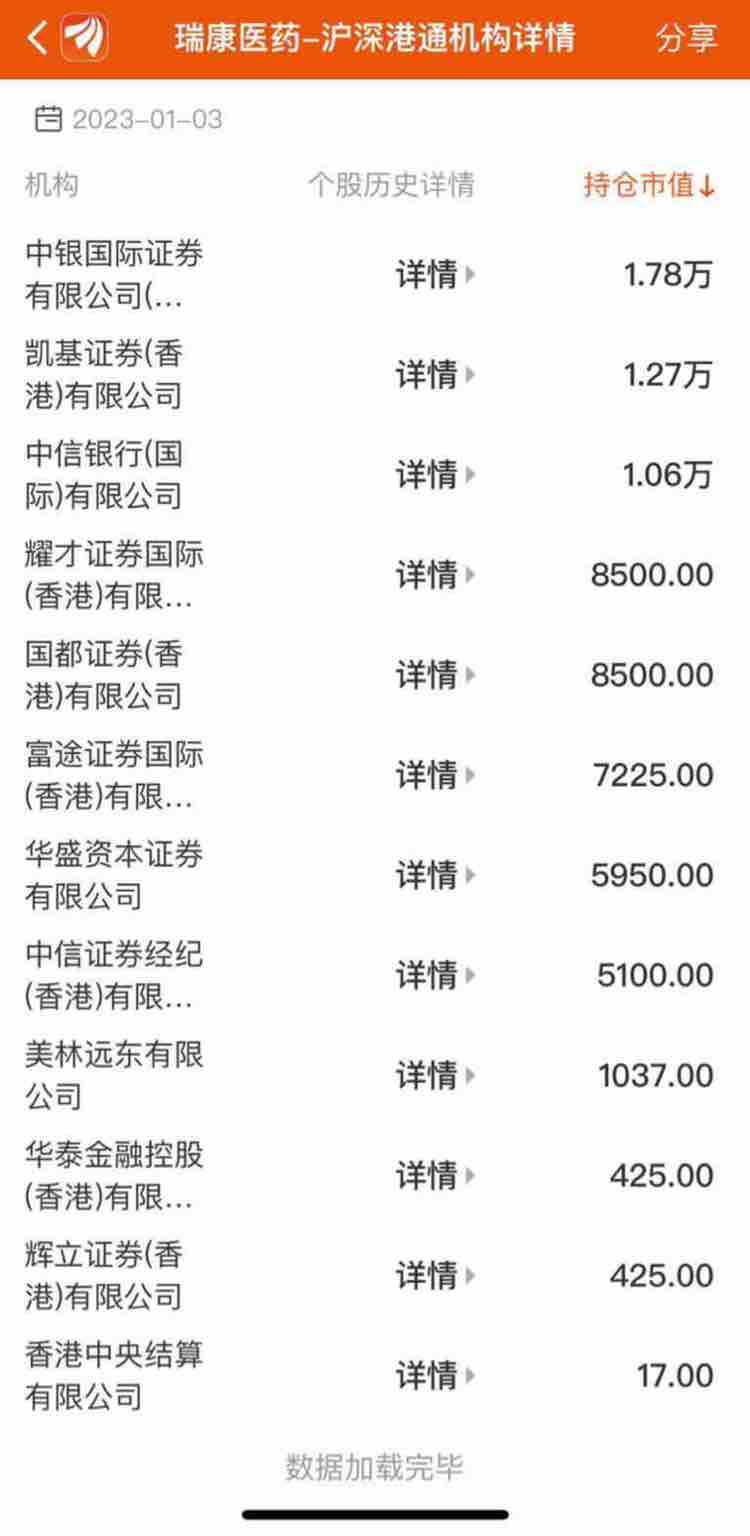The image size is (750, 1536).
Task: Open 详情 for 中信银行(国际)有限公司
Action: click(x=434, y=475)
